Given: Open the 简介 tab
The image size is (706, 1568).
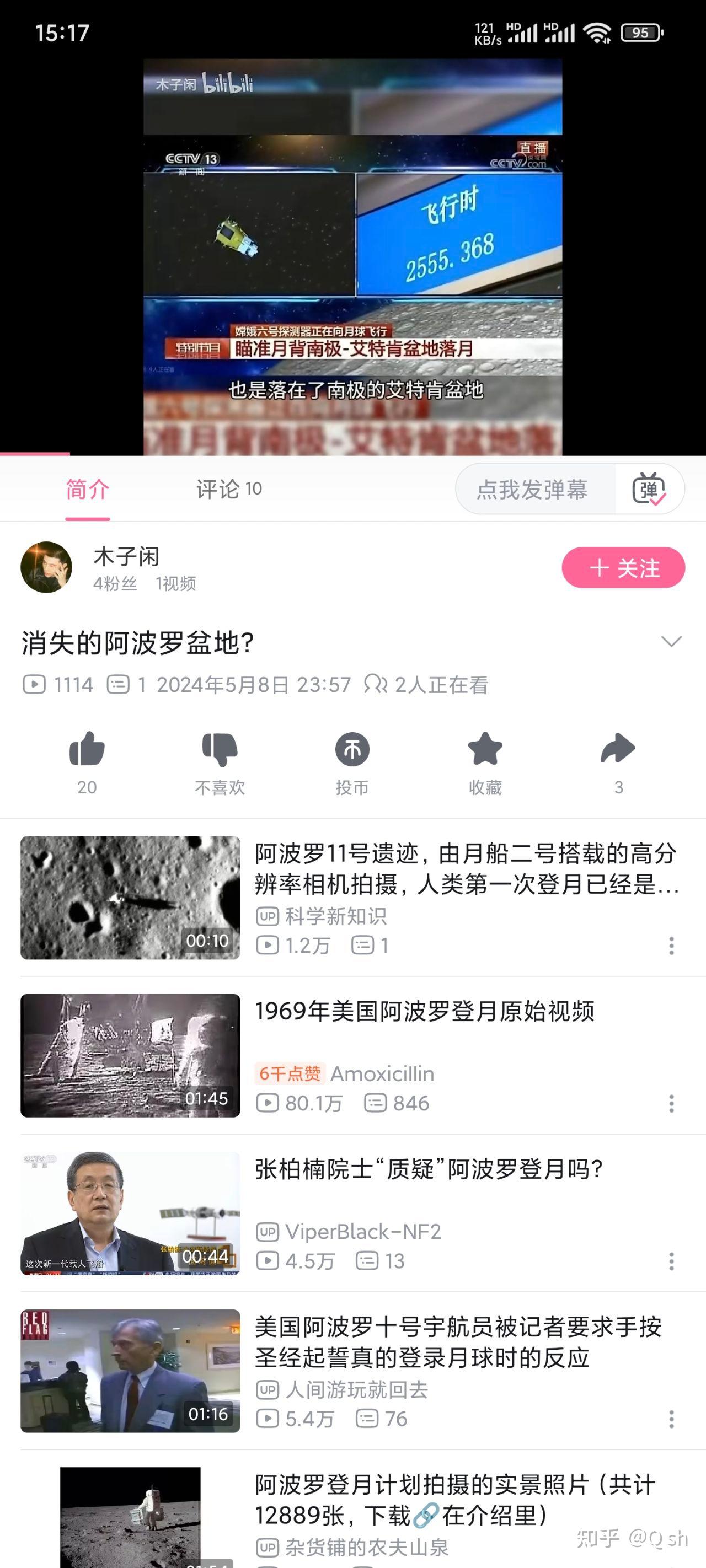Looking at the screenshot, I should 88,489.
